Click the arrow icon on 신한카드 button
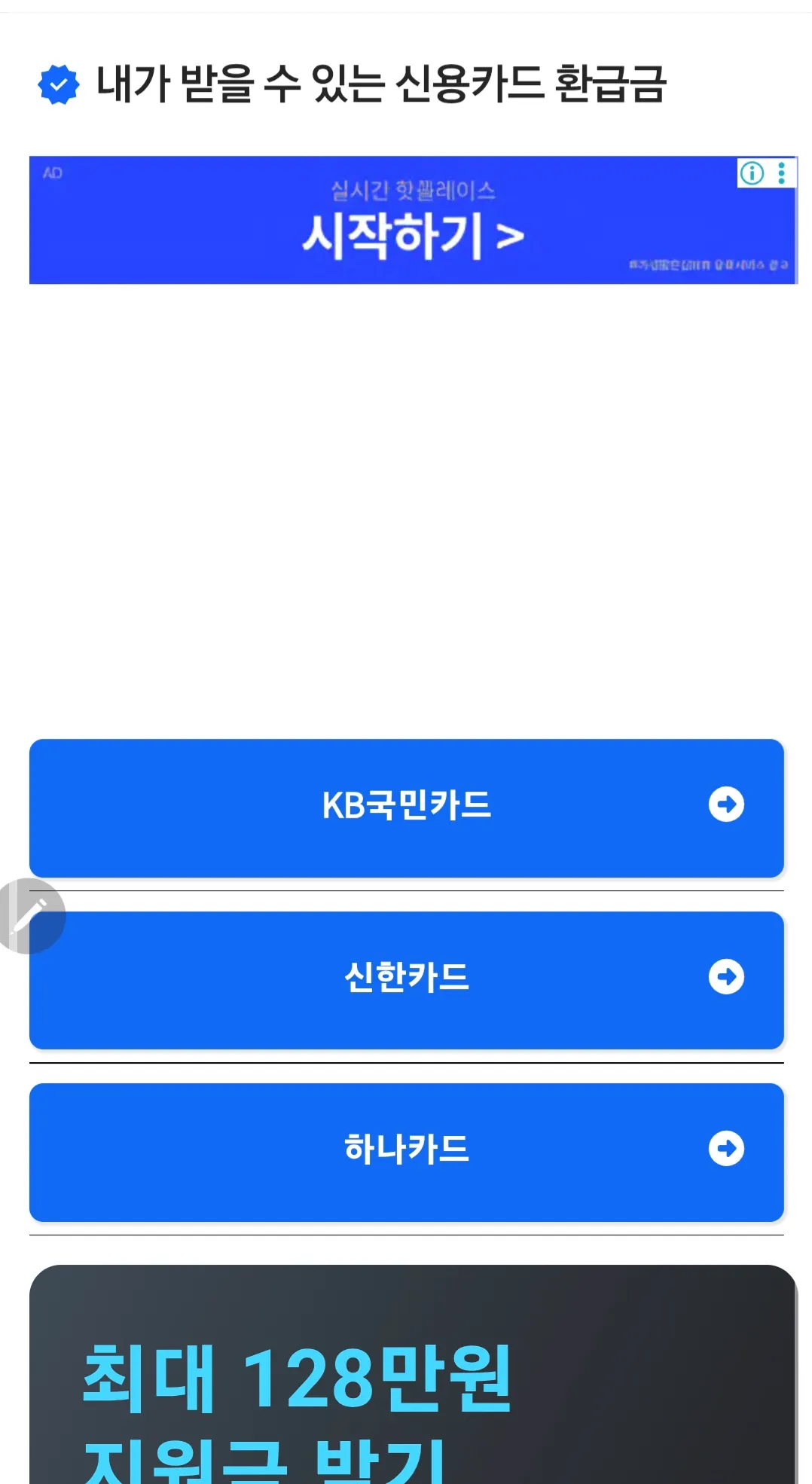The image size is (812, 1484). pos(726,977)
